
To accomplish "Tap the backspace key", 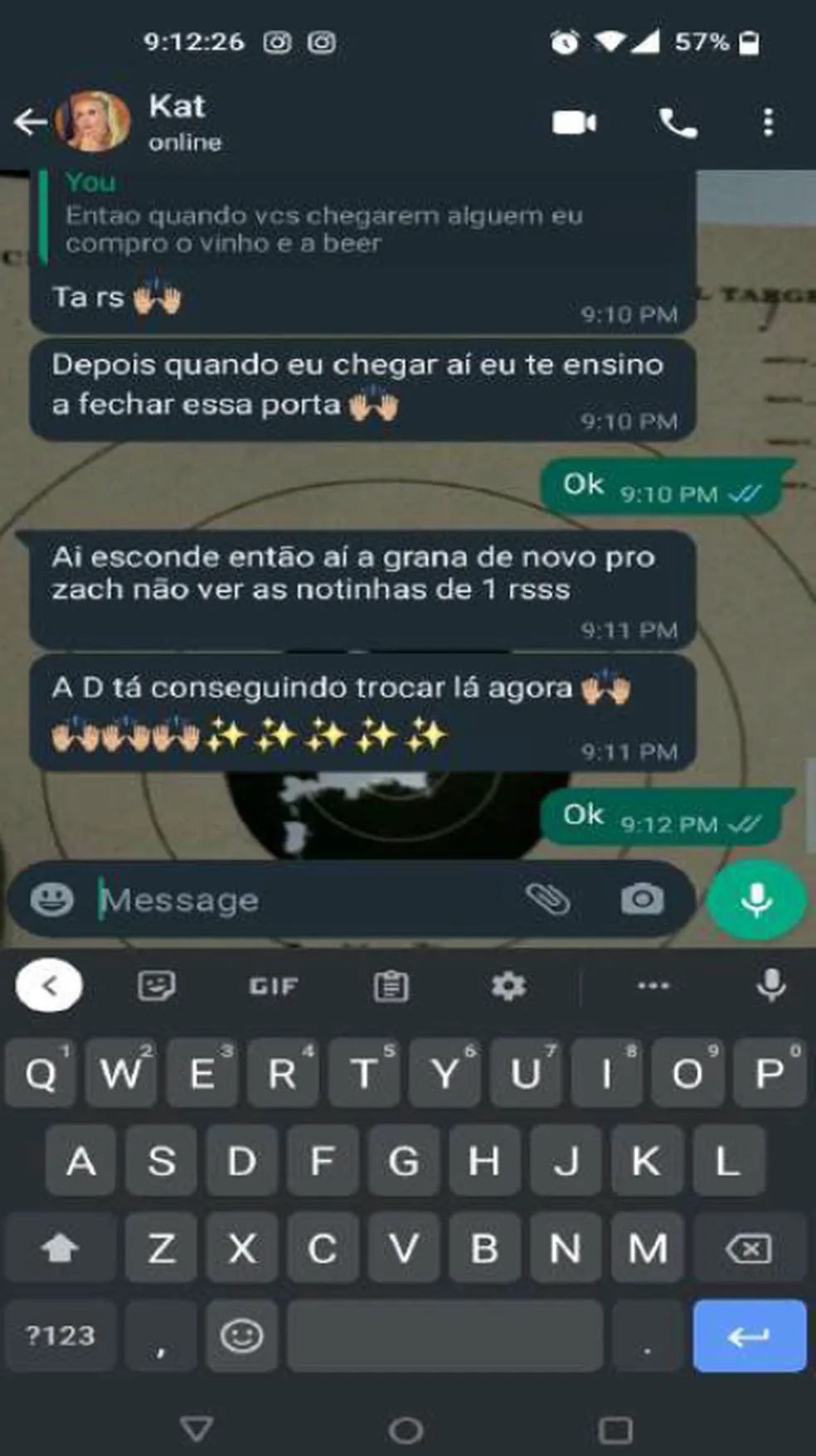I will (748, 1249).
